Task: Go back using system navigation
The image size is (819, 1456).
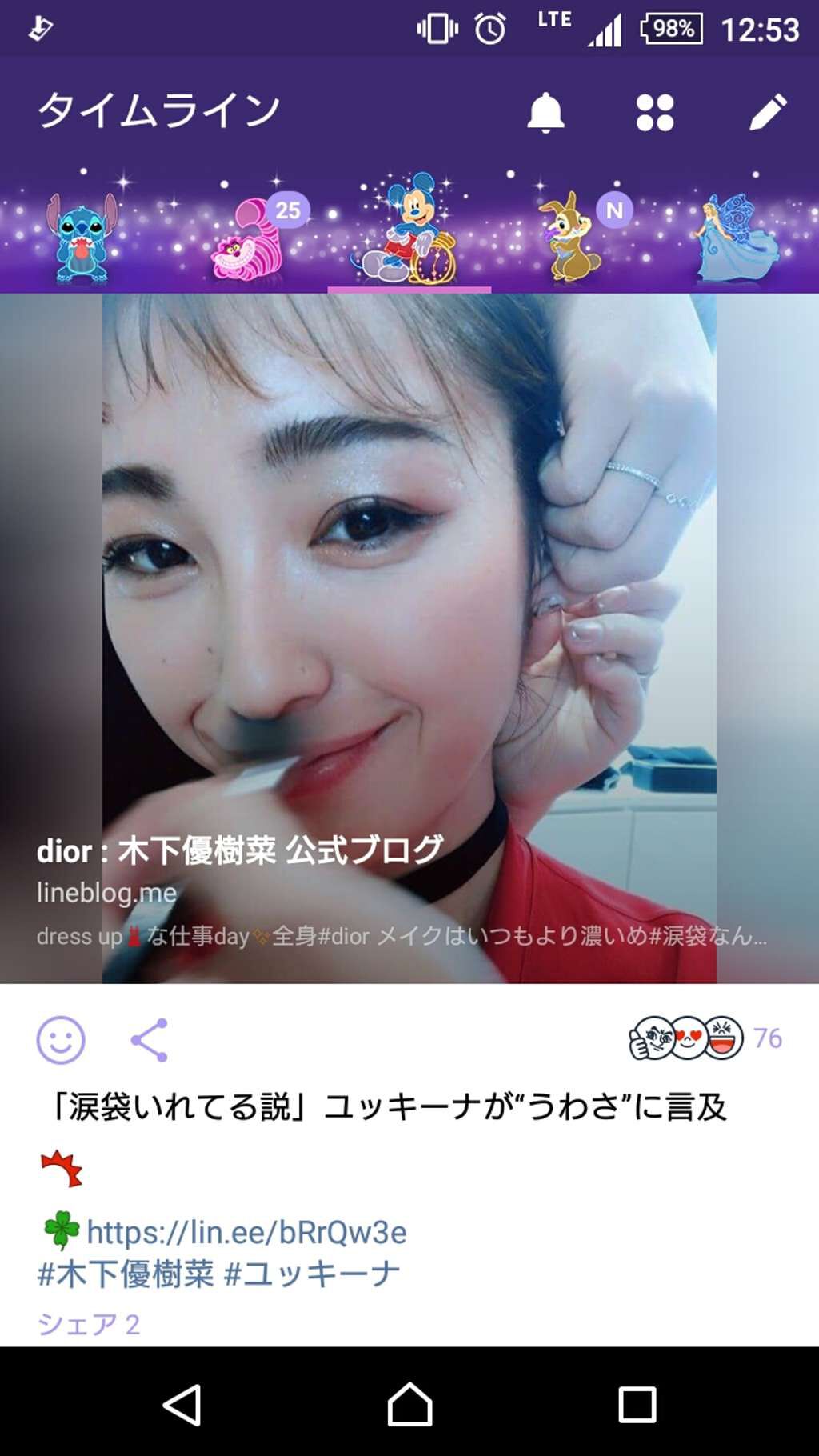Action: coord(182,1404)
